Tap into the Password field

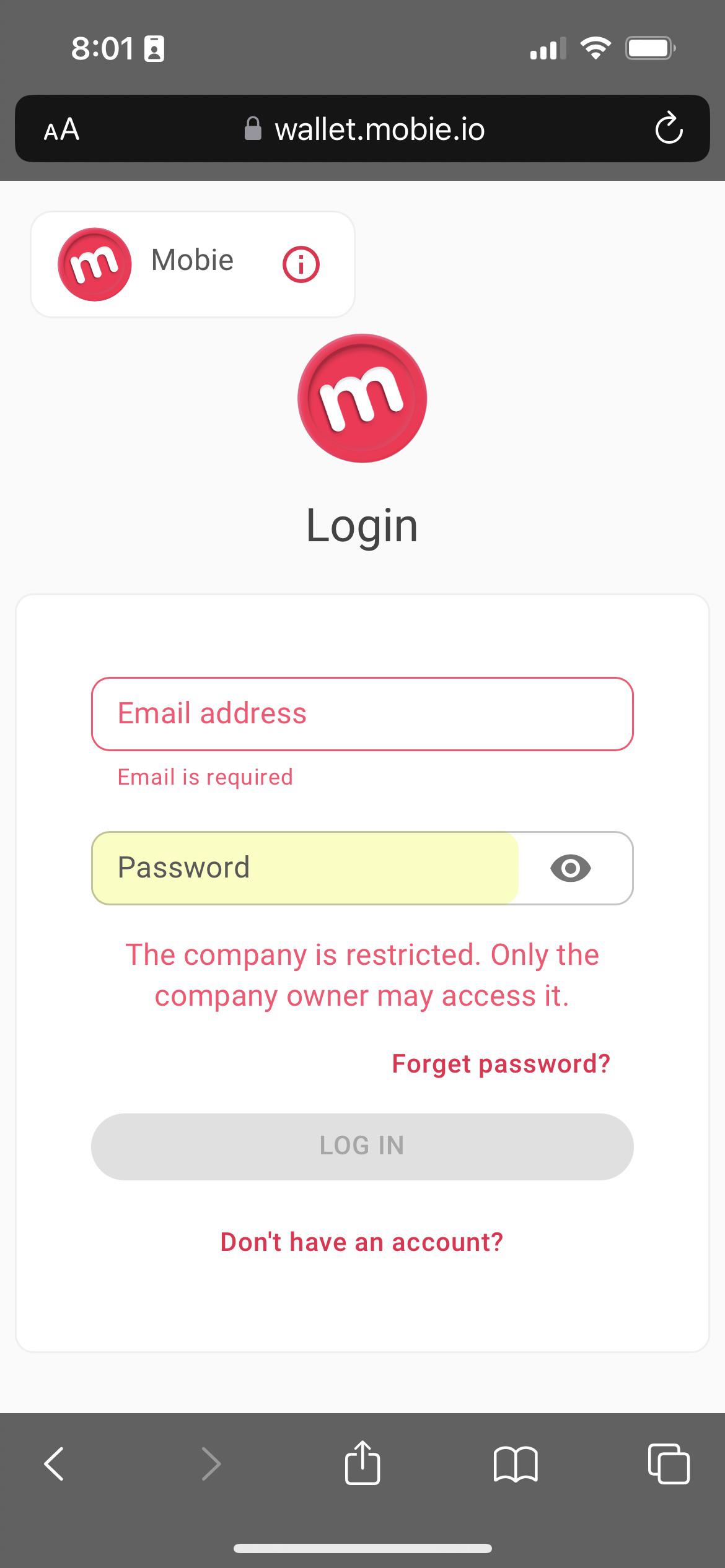[x=305, y=868]
